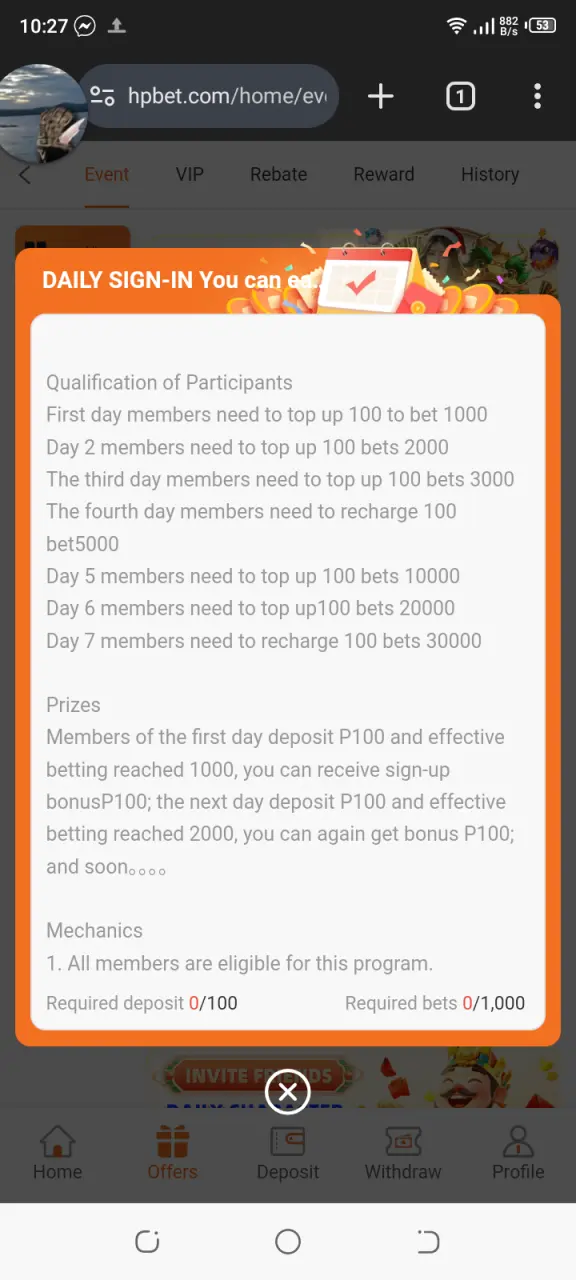Open the Withdraw section
The image size is (576, 1280).
coord(403,1153)
